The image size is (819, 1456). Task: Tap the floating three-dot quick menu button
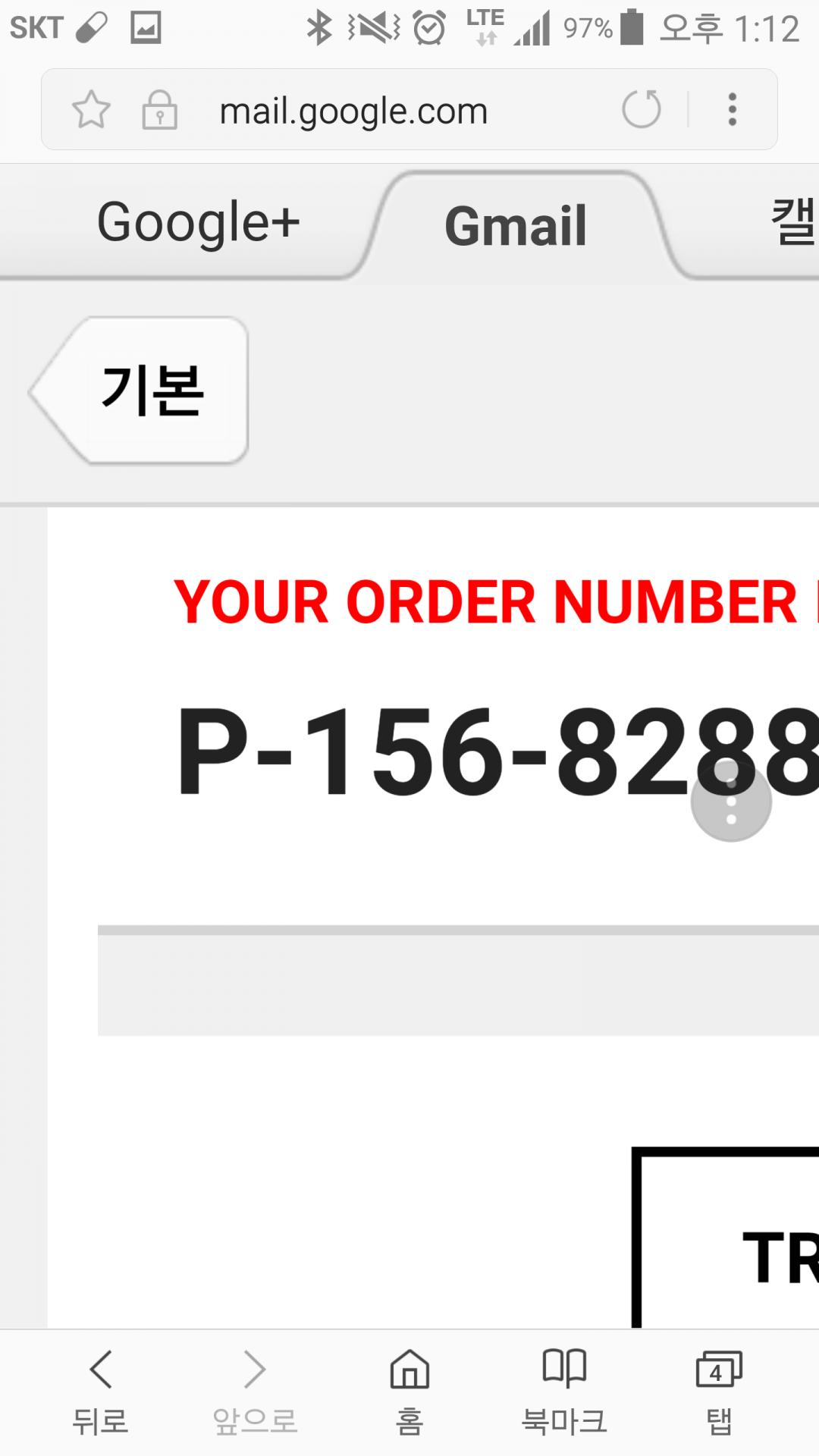click(731, 802)
